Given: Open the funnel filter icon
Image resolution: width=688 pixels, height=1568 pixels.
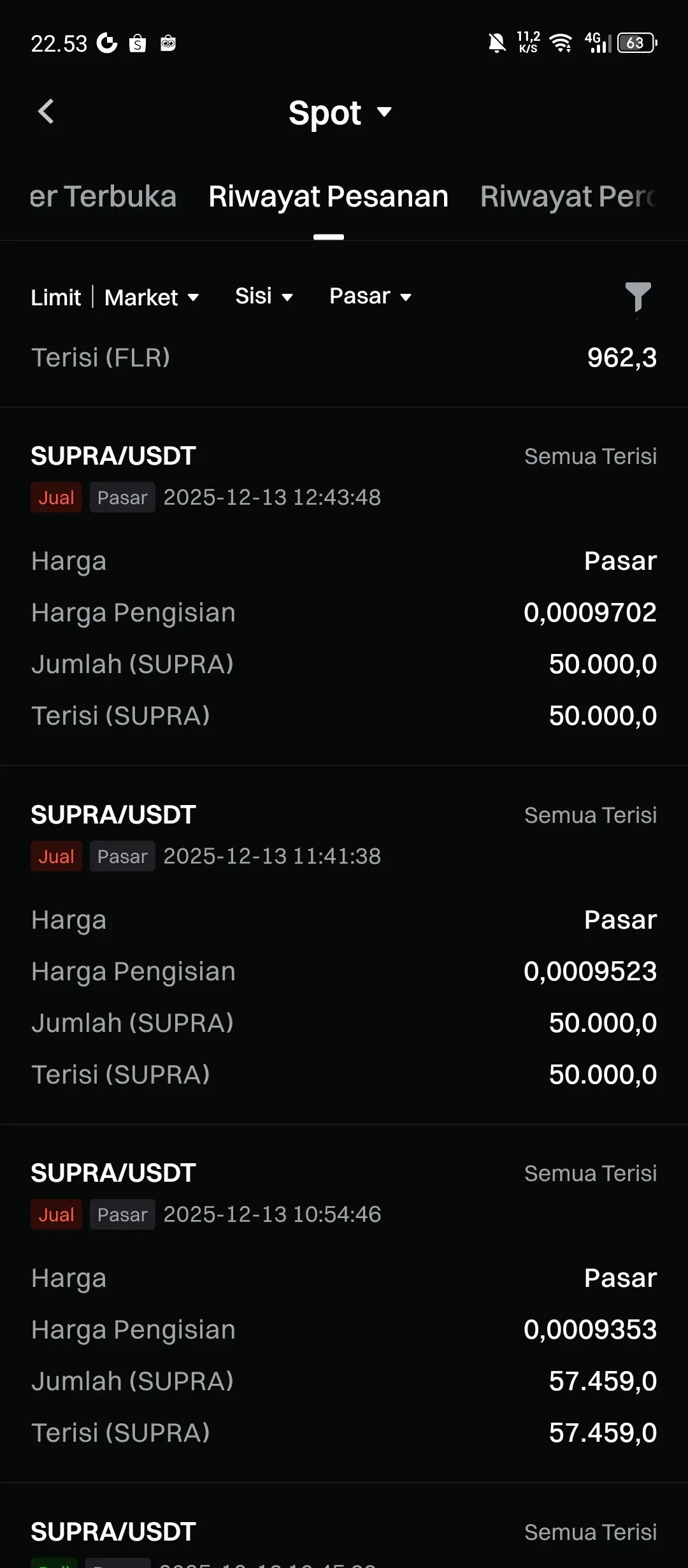Looking at the screenshot, I should coord(638,297).
